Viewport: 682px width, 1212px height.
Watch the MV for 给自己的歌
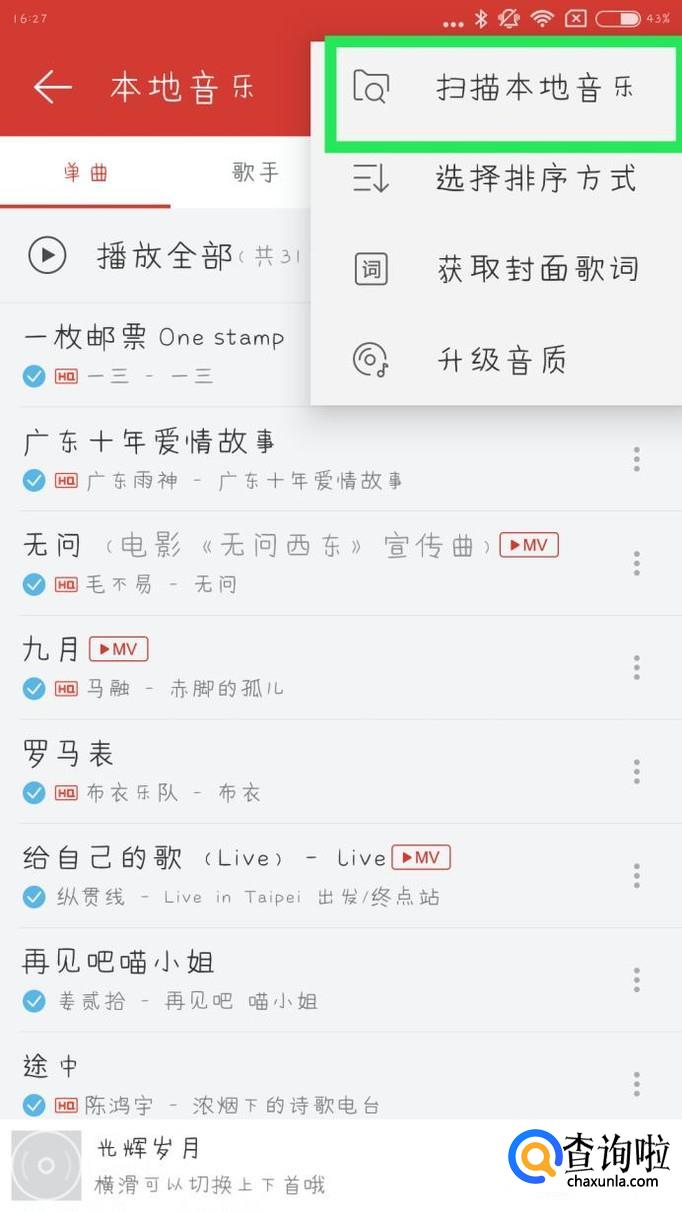tap(421, 857)
